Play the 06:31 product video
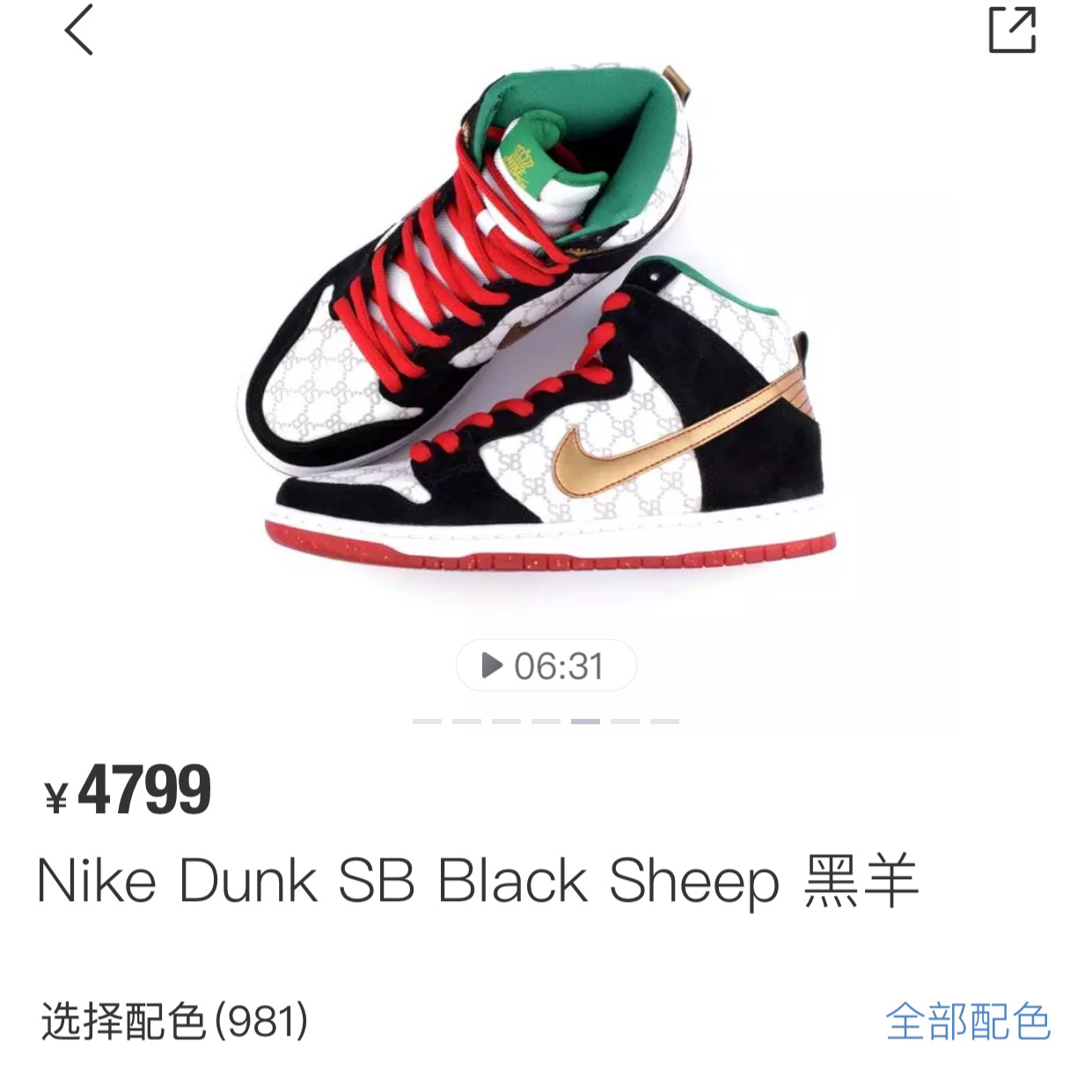Viewport: 1092px width, 1092px height. [546, 666]
